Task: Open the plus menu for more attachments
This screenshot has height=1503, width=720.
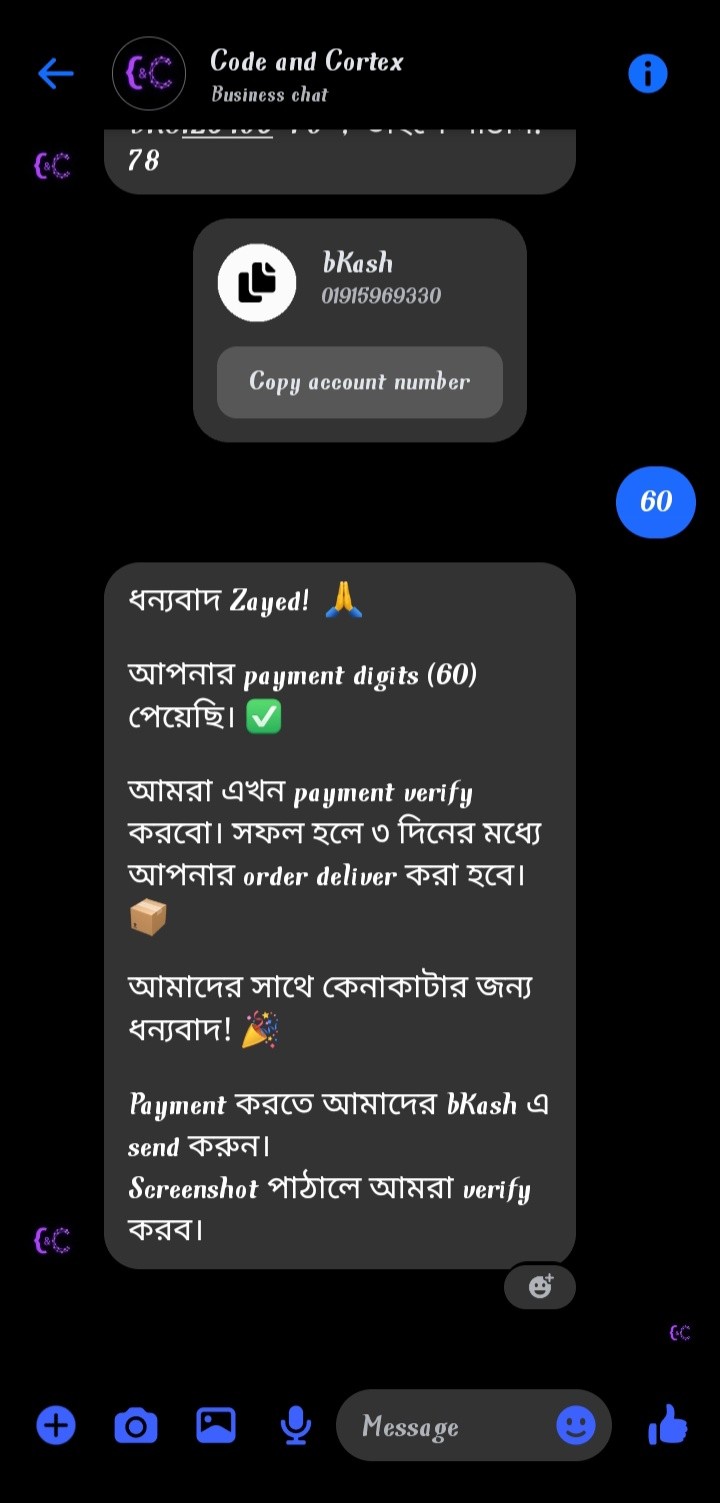Action: (x=56, y=1424)
